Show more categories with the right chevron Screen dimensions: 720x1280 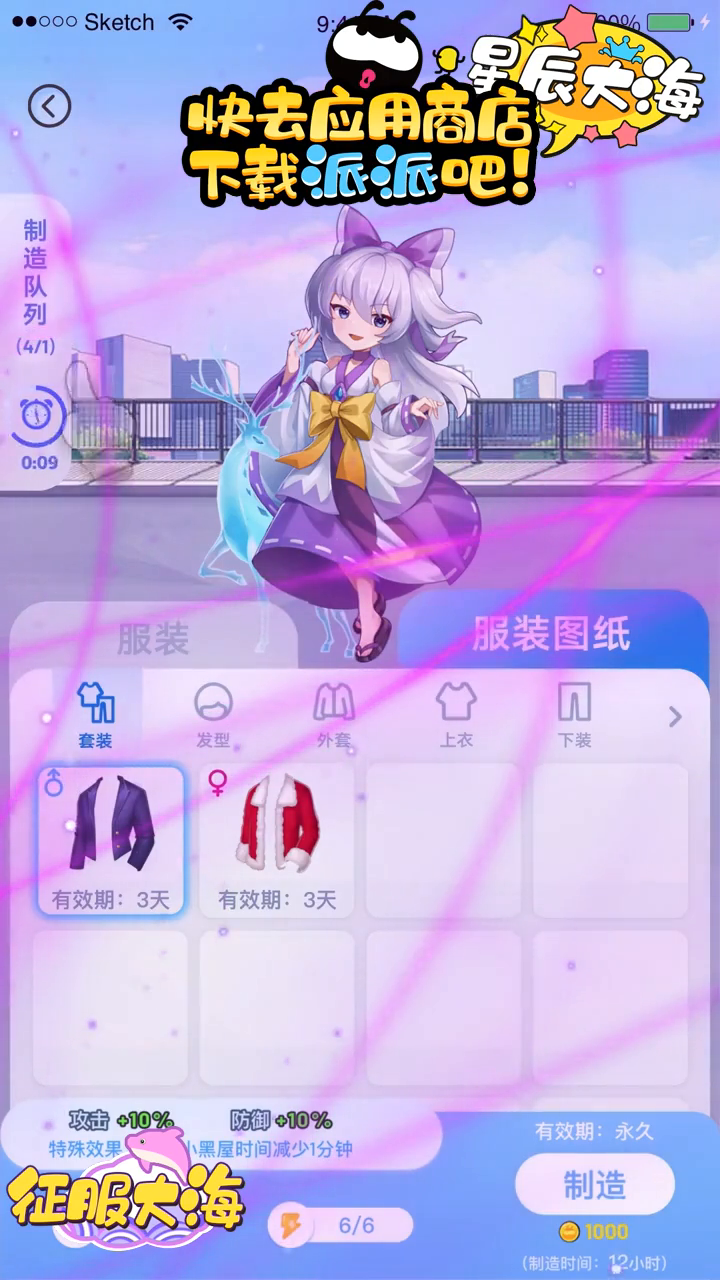[x=675, y=716]
